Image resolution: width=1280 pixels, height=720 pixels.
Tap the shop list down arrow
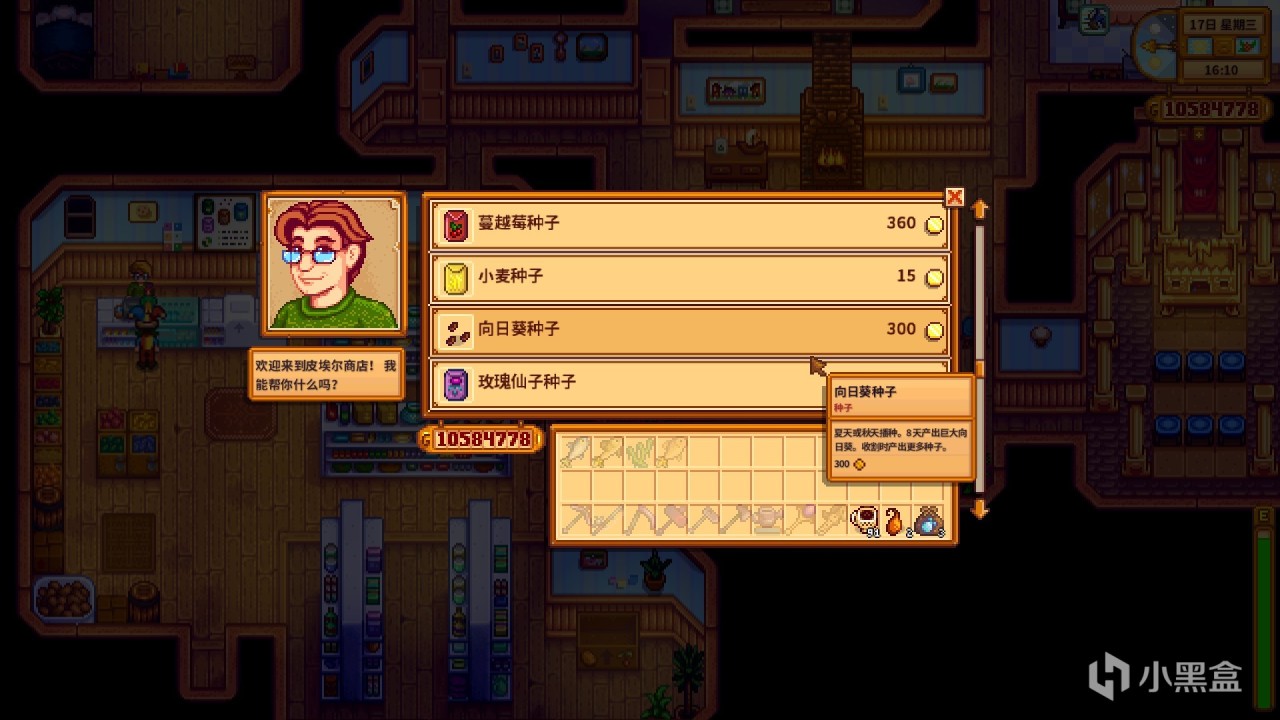[980, 509]
